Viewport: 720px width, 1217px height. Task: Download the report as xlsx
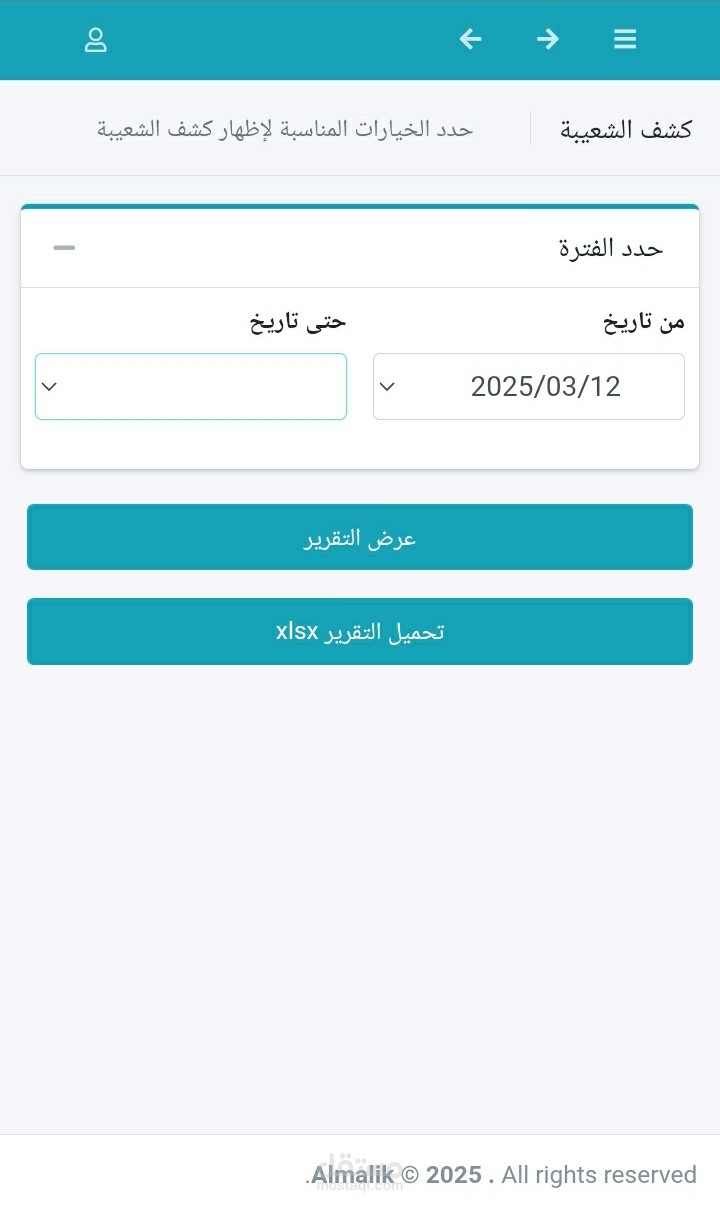360,632
